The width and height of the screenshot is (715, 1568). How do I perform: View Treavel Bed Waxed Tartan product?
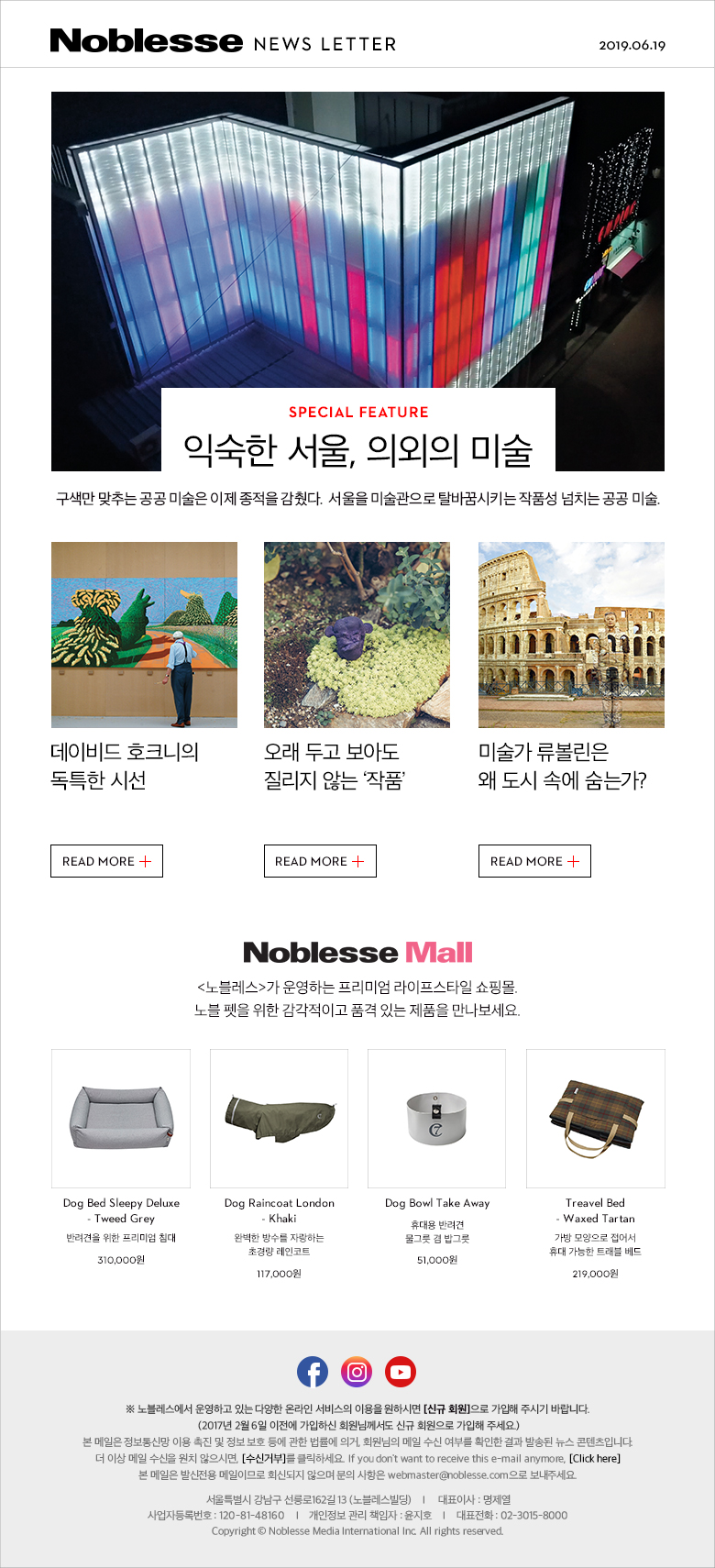595,1119
